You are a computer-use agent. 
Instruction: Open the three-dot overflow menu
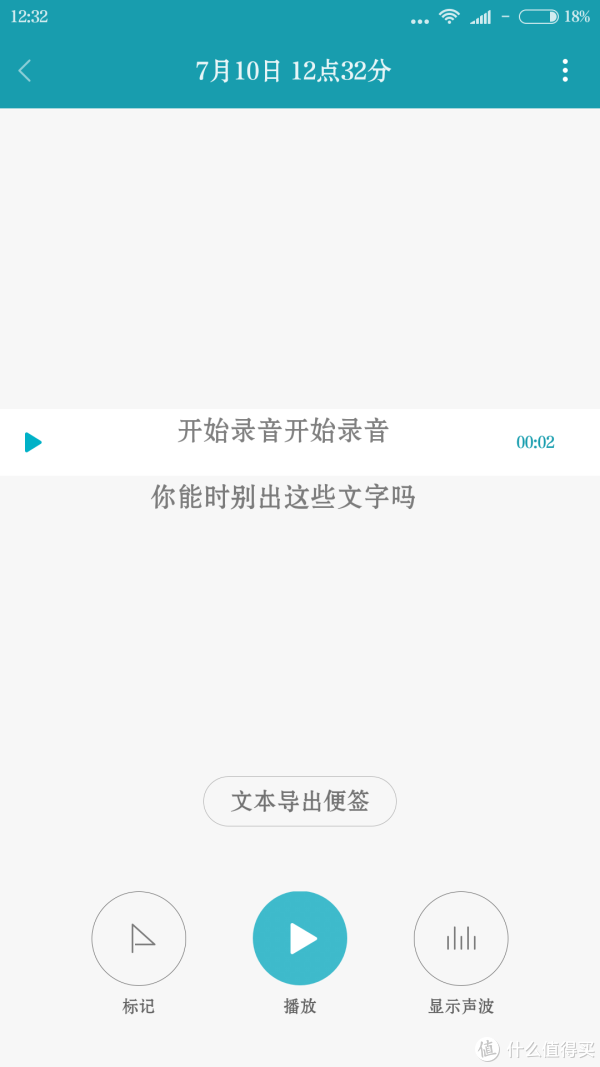(565, 71)
